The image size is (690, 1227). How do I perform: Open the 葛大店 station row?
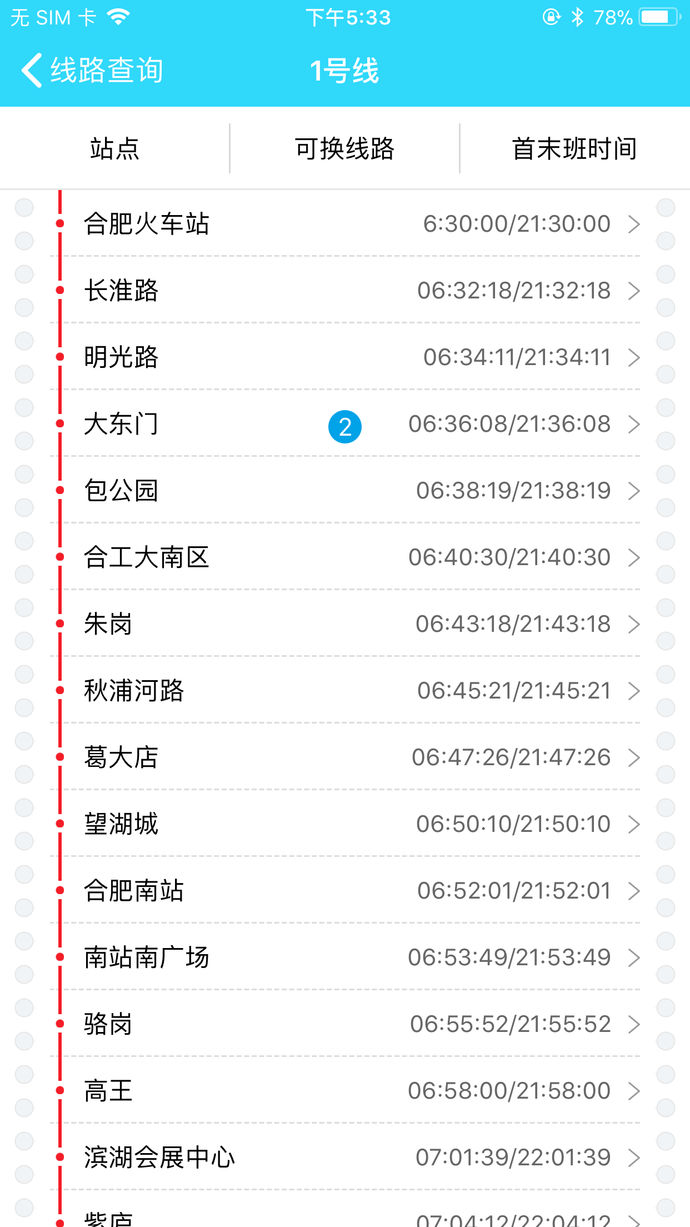pos(350,757)
